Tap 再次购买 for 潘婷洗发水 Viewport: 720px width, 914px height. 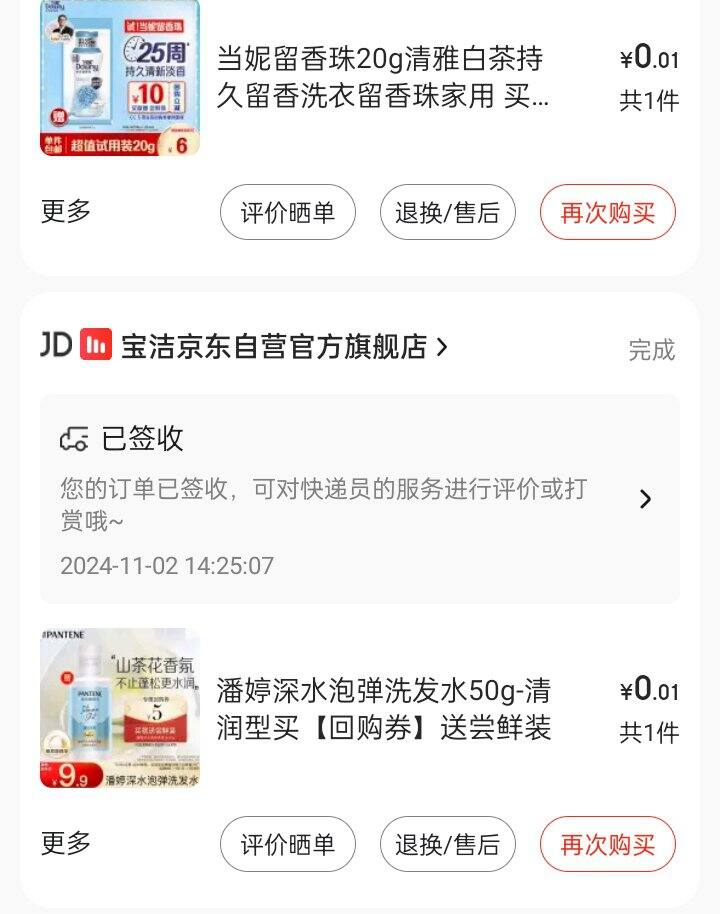[x=608, y=844]
